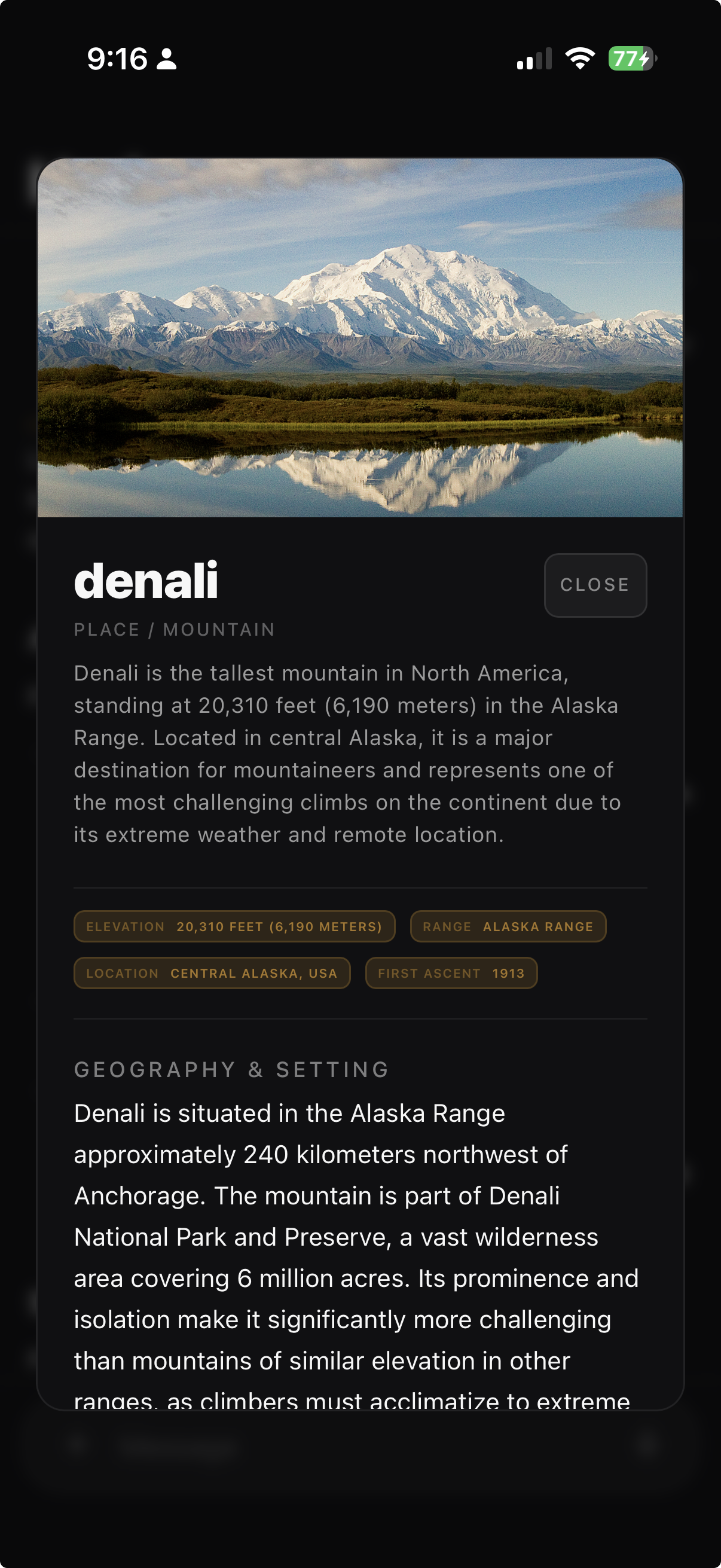The image size is (721, 1568).
Task: Switch to the Geography & Setting heading
Action: coord(231,1070)
